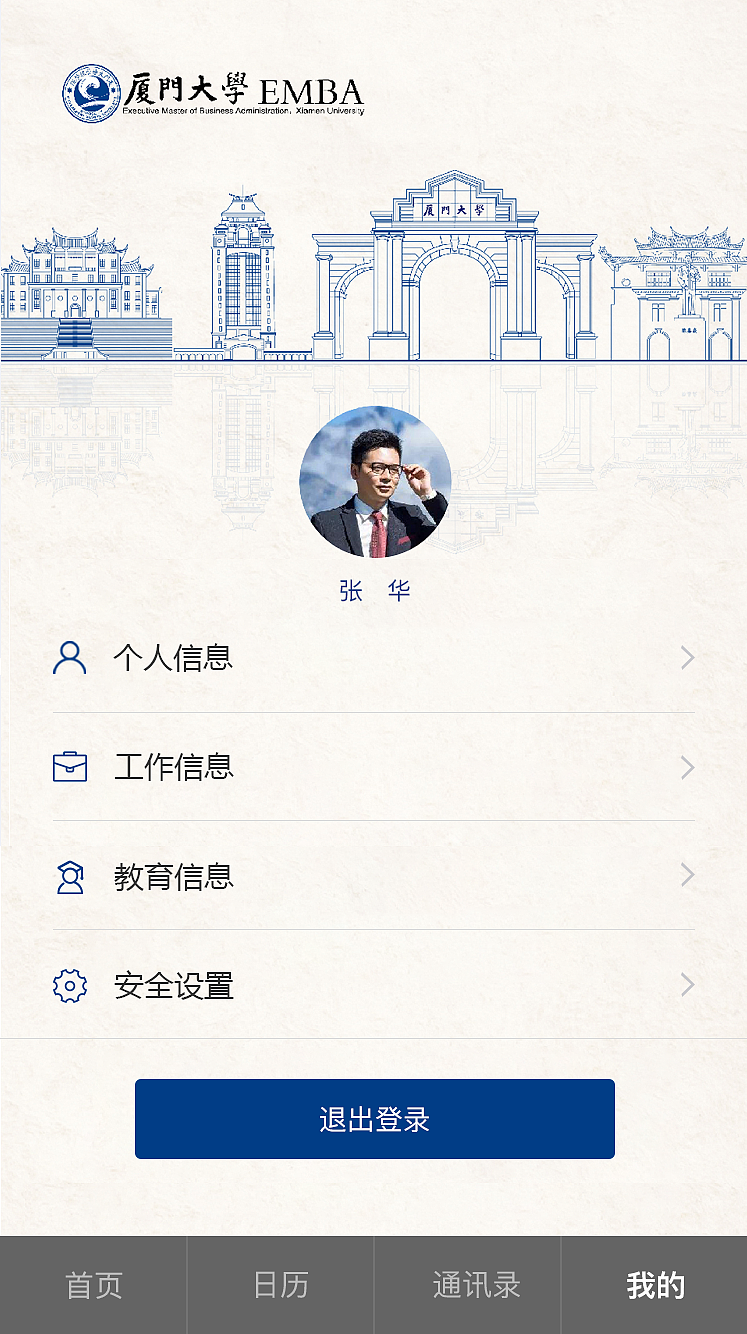This screenshot has width=747, height=1334.
Task: Tap 张华's profile photo
Action: 374,483
